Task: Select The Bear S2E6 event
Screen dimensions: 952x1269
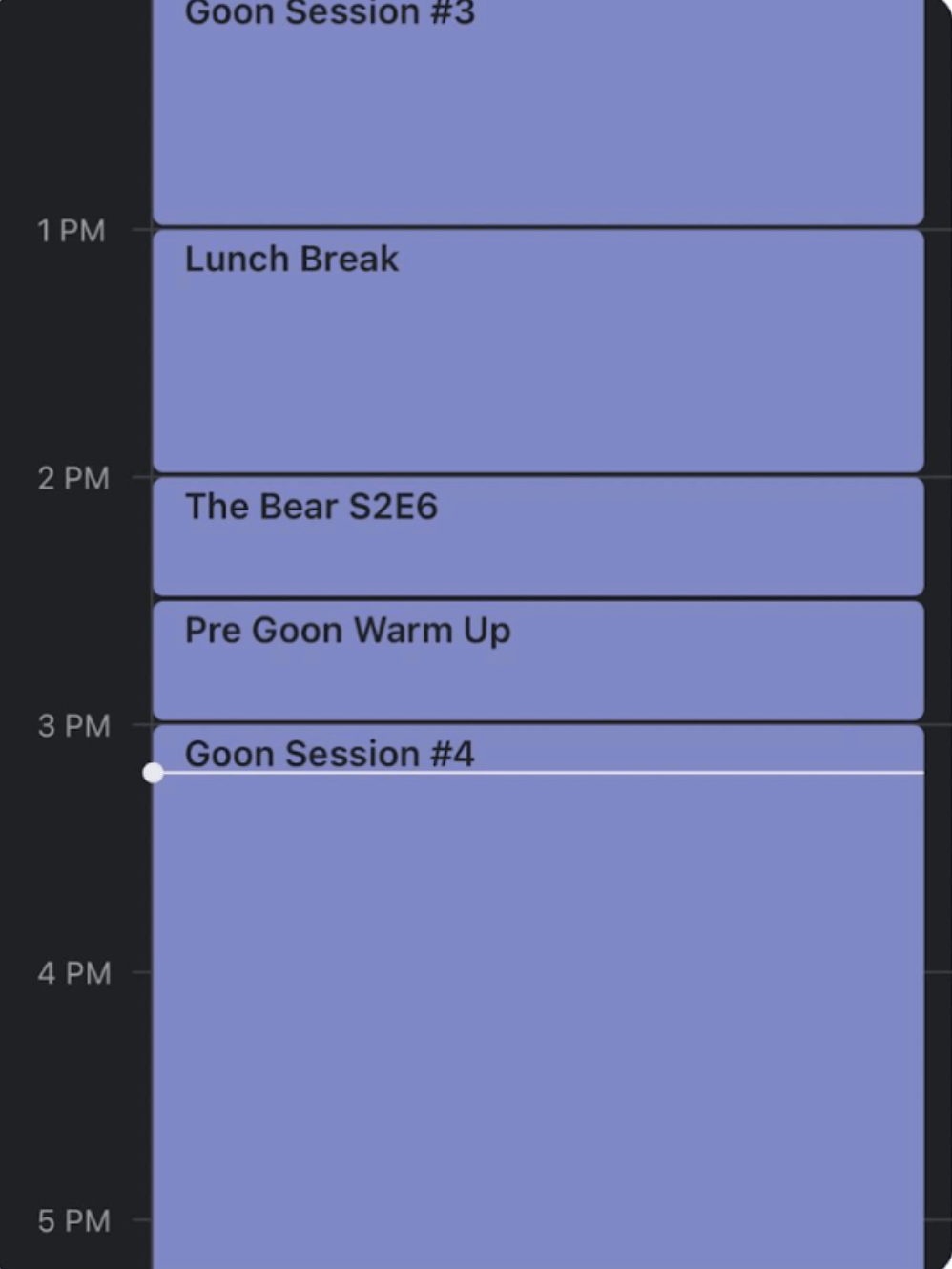Action: pos(538,536)
